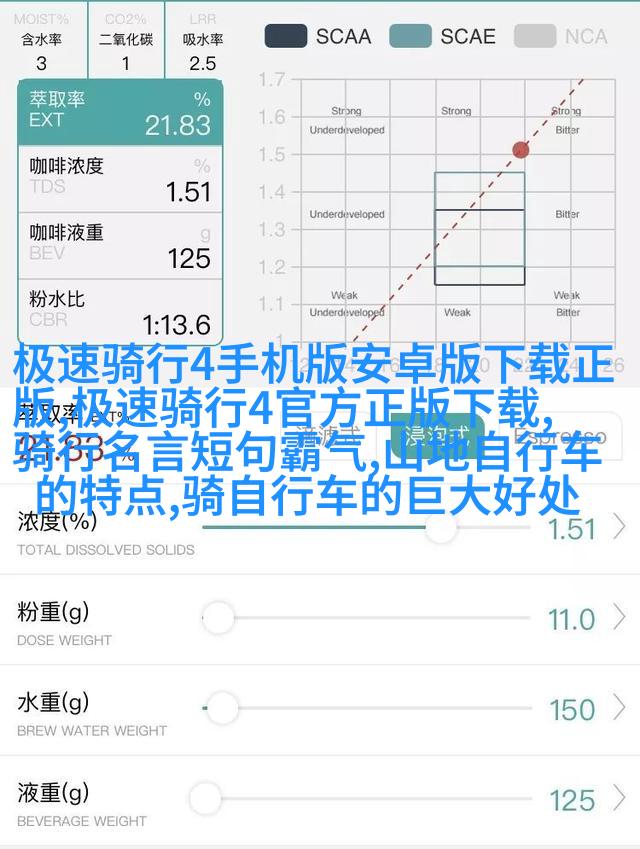The image size is (640, 849).
Task: Toggle the NCA chart standard
Action: [x=561, y=37]
